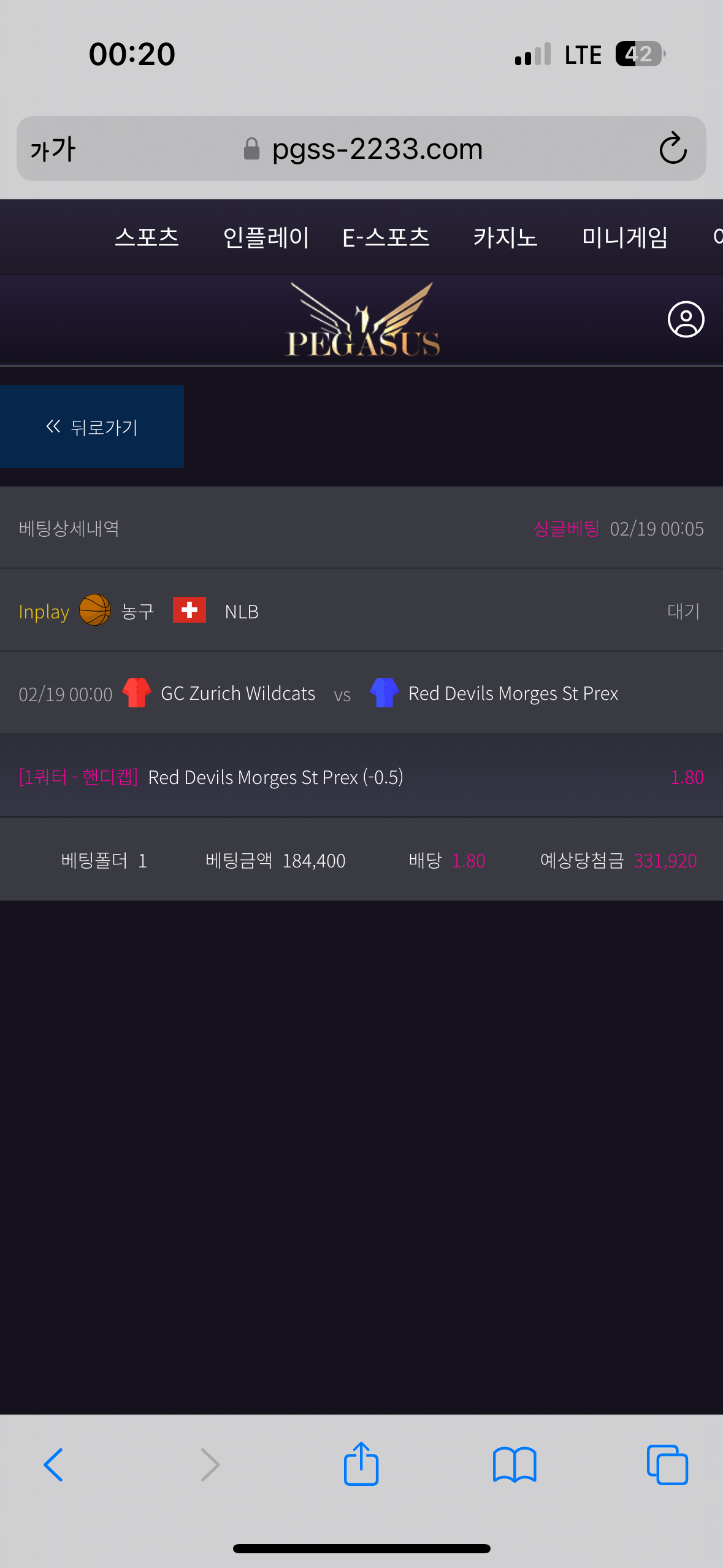Viewport: 723px width, 1568px height.
Task: Open the user profile icon
Action: coord(686,320)
